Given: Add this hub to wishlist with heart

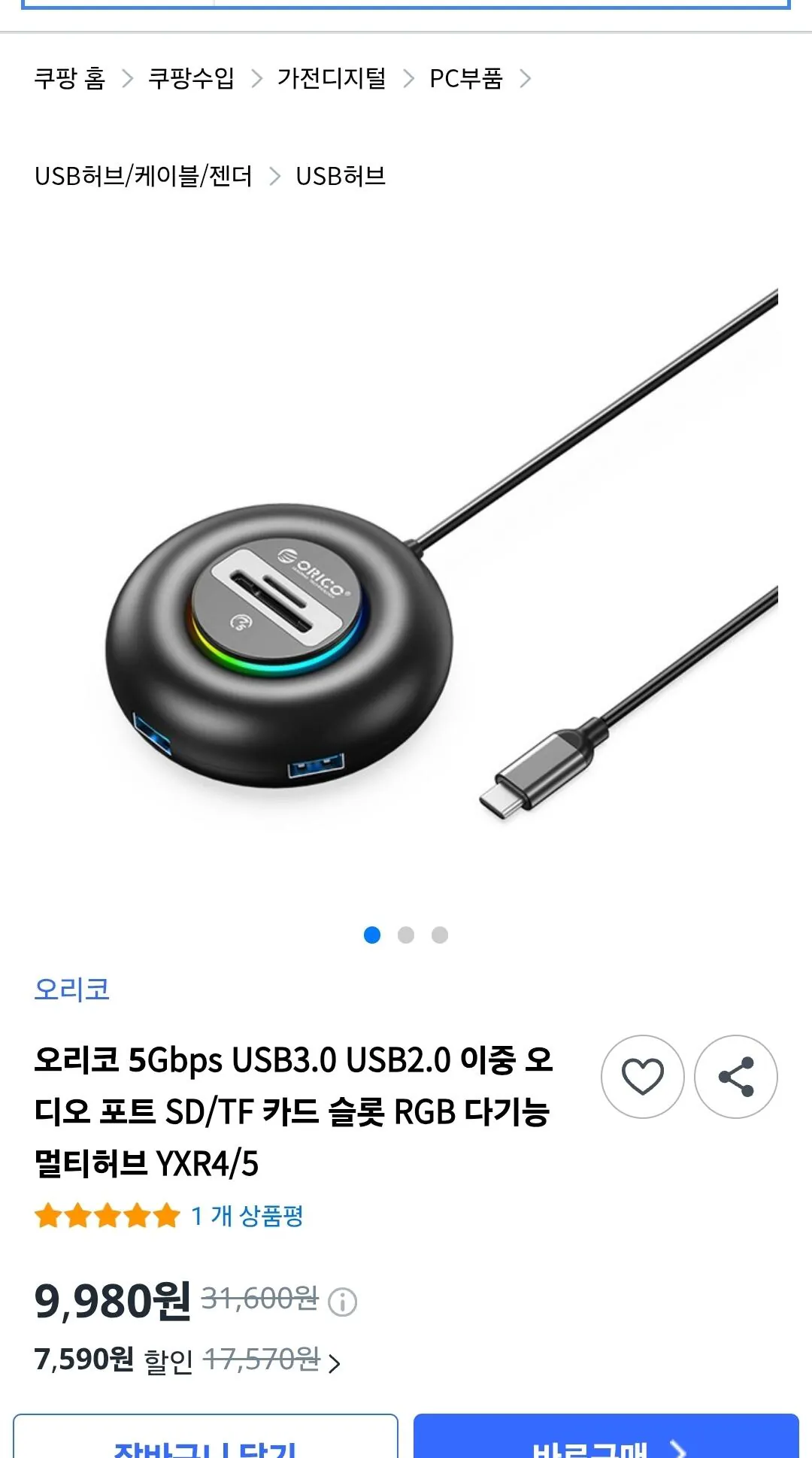Looking at the screenshot, I should (643, 1077).
